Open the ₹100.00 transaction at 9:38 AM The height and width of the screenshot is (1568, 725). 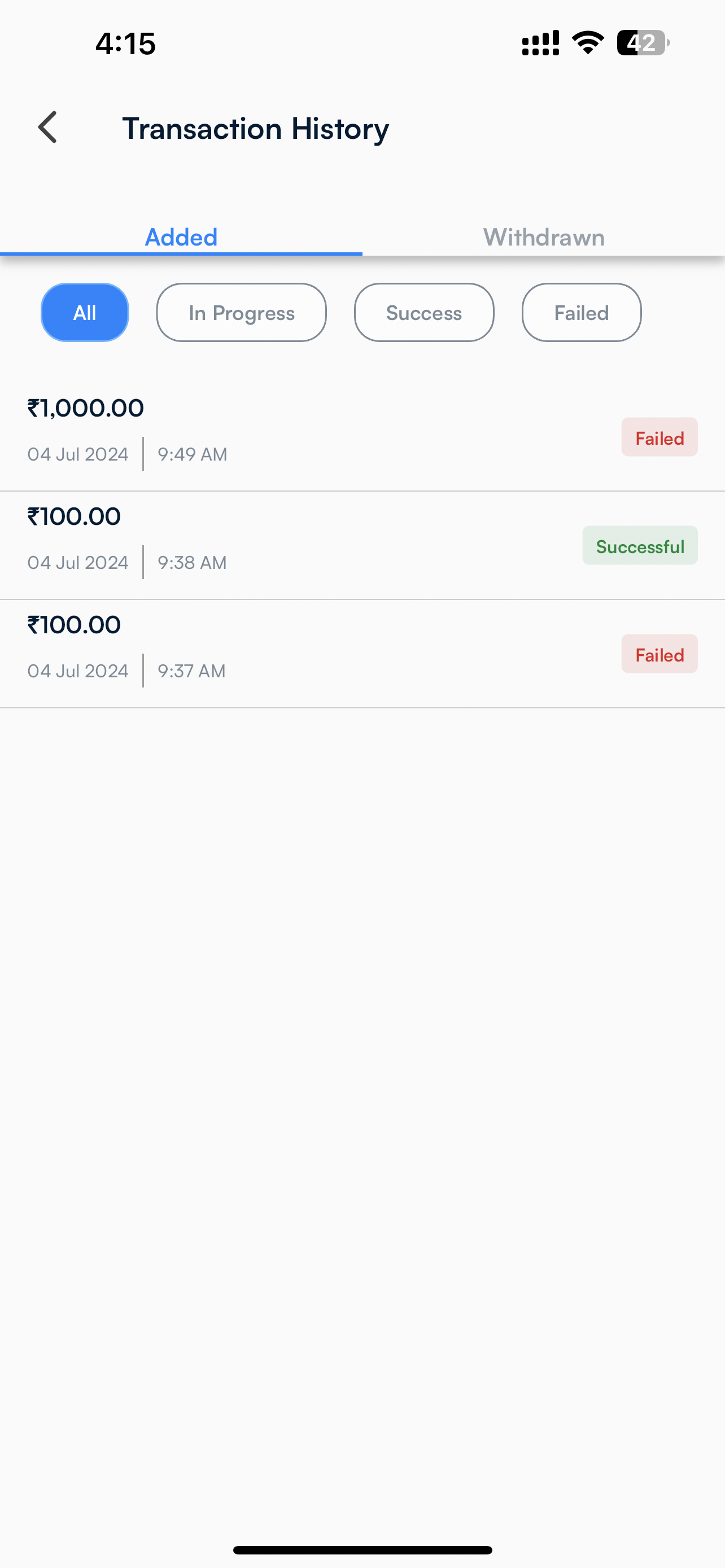[x=362, y=545]
